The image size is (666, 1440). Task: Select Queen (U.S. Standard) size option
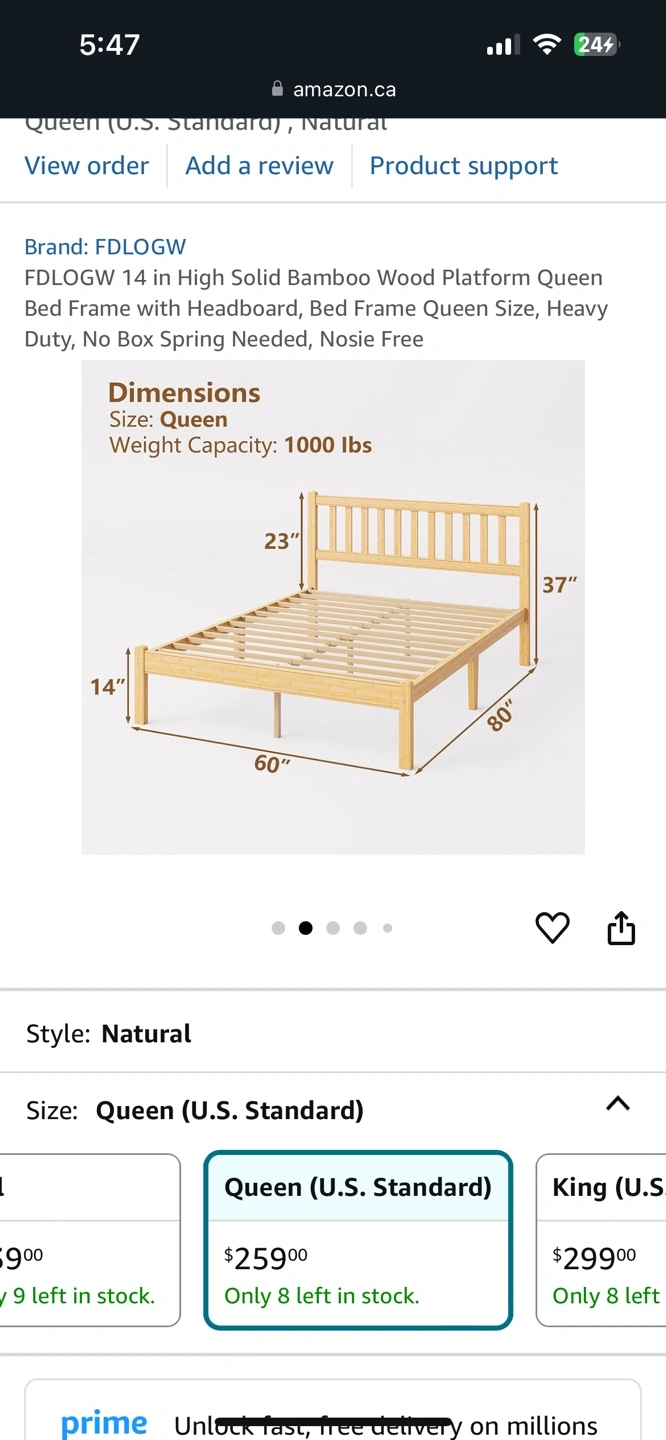tap(358, 1240)
